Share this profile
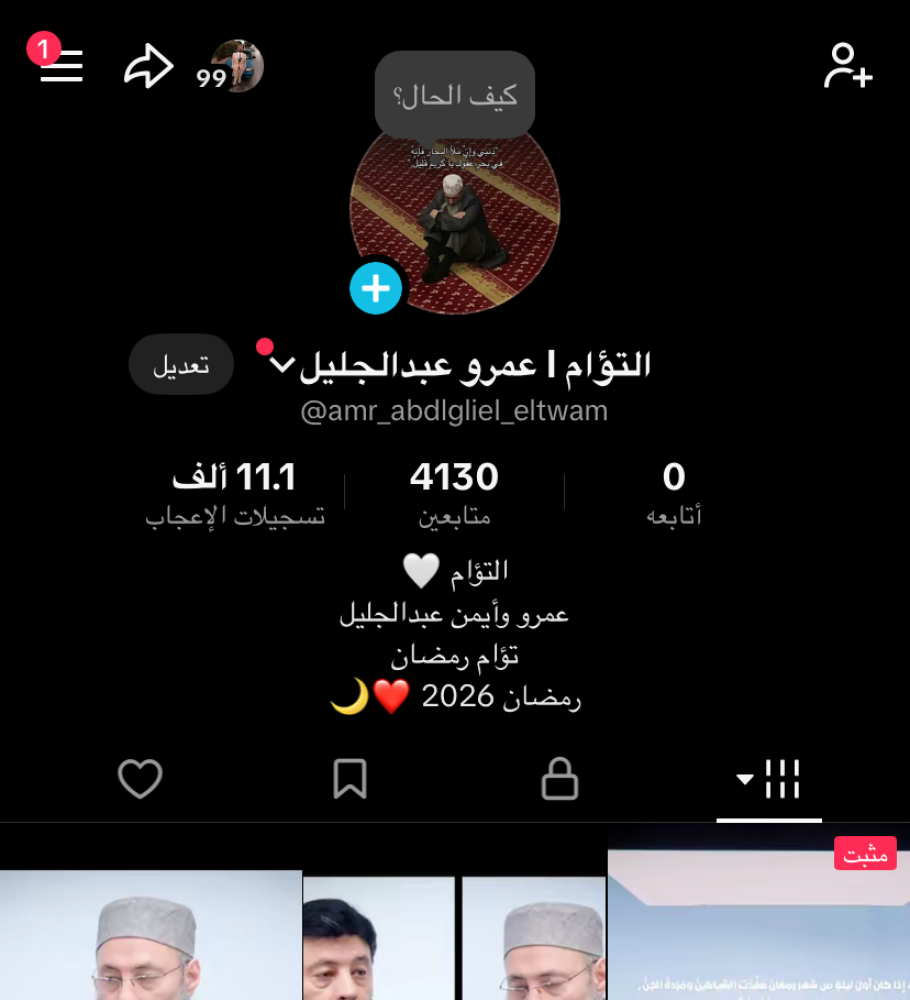The height and width of the screenshot is (1000, 910). [148, 67]
